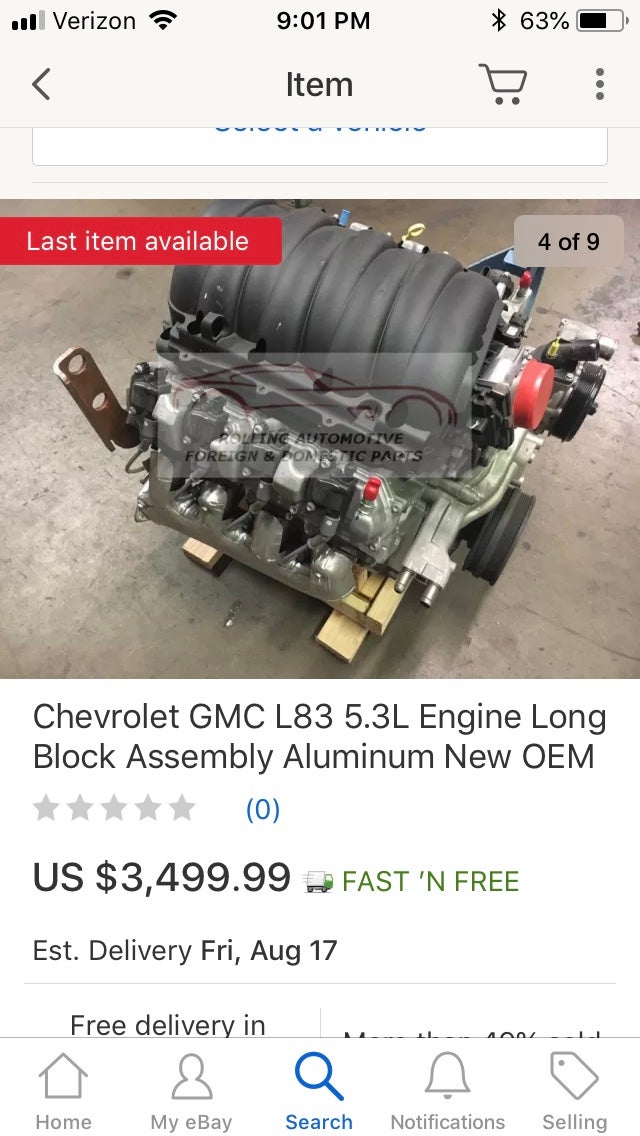Open the three-dot overflow menu
Image resolution: width=640 pixels, height=1136 pixels.
(599, 84)
